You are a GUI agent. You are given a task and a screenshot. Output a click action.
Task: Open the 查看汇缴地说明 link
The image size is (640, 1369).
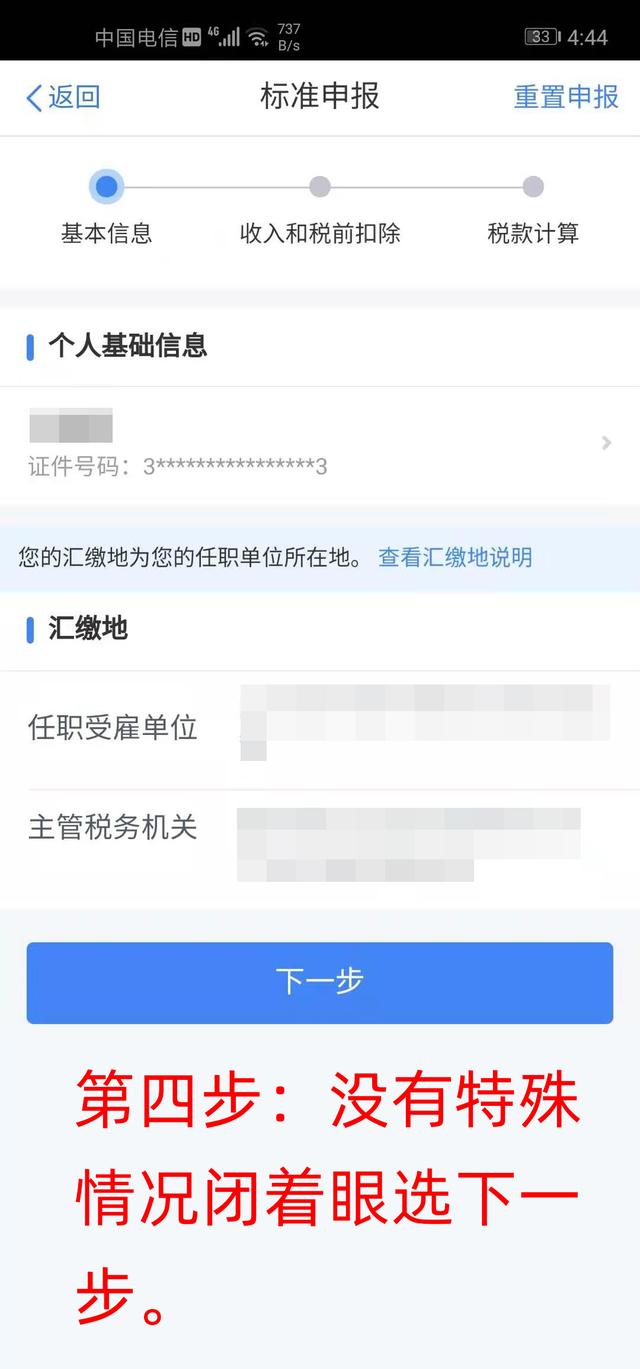(x=455, y=558)
